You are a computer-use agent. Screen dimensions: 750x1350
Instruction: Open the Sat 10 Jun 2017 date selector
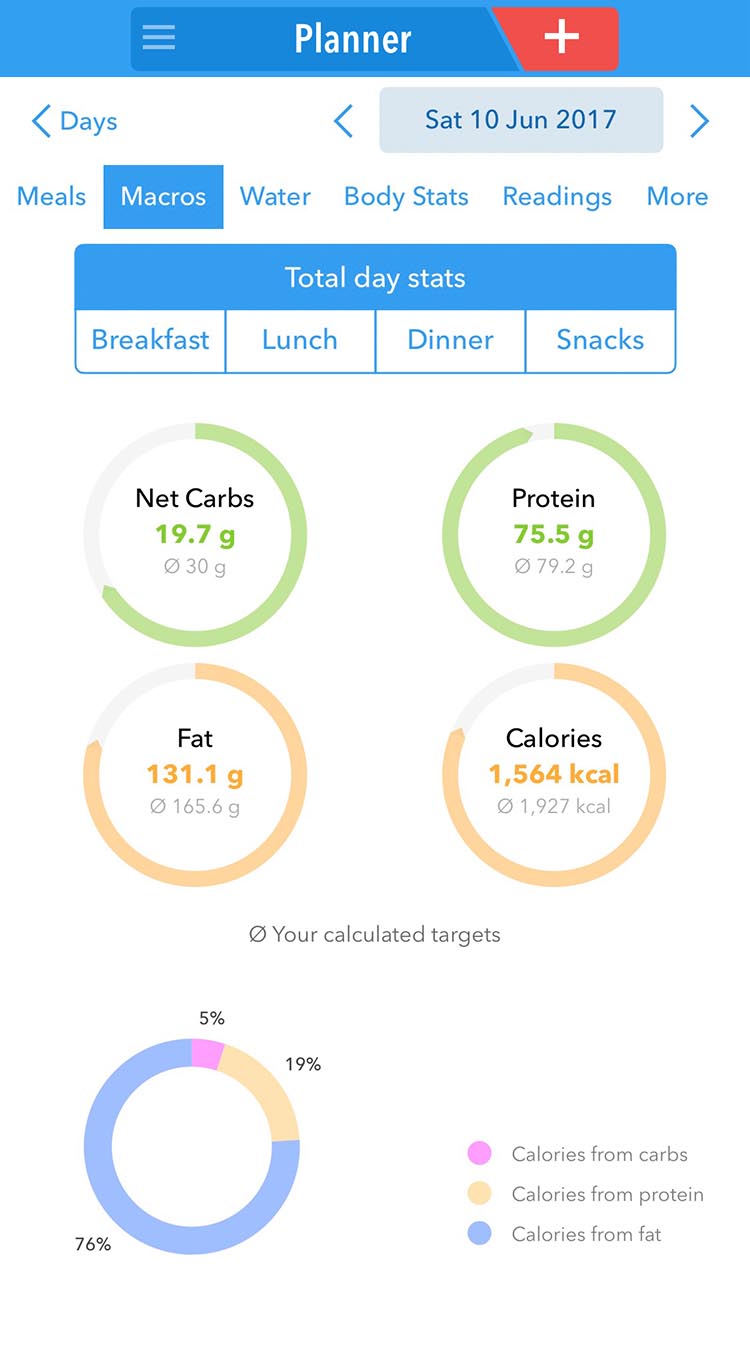coord(520,120)
